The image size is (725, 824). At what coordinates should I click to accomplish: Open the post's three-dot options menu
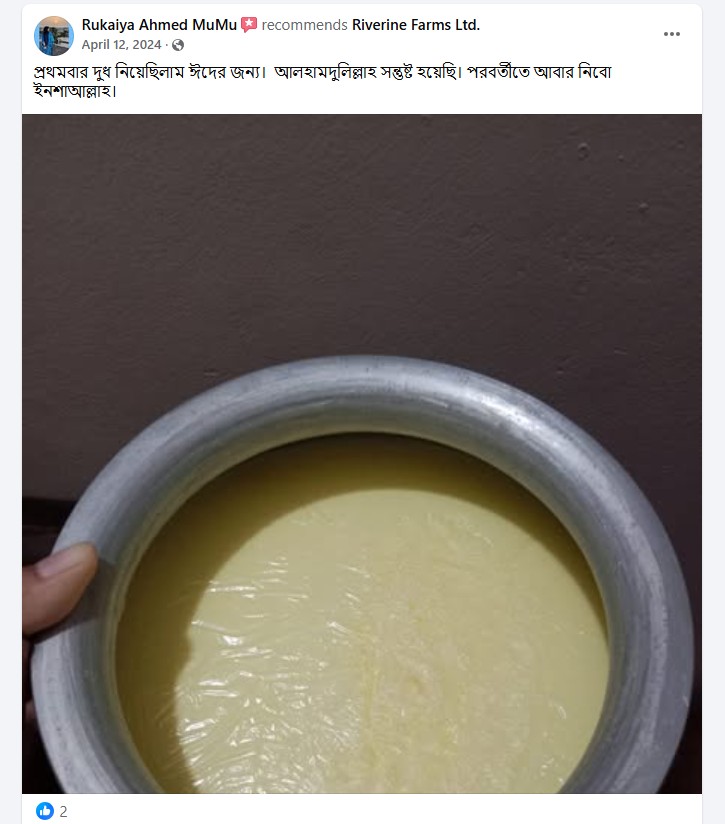pos(672,34)
